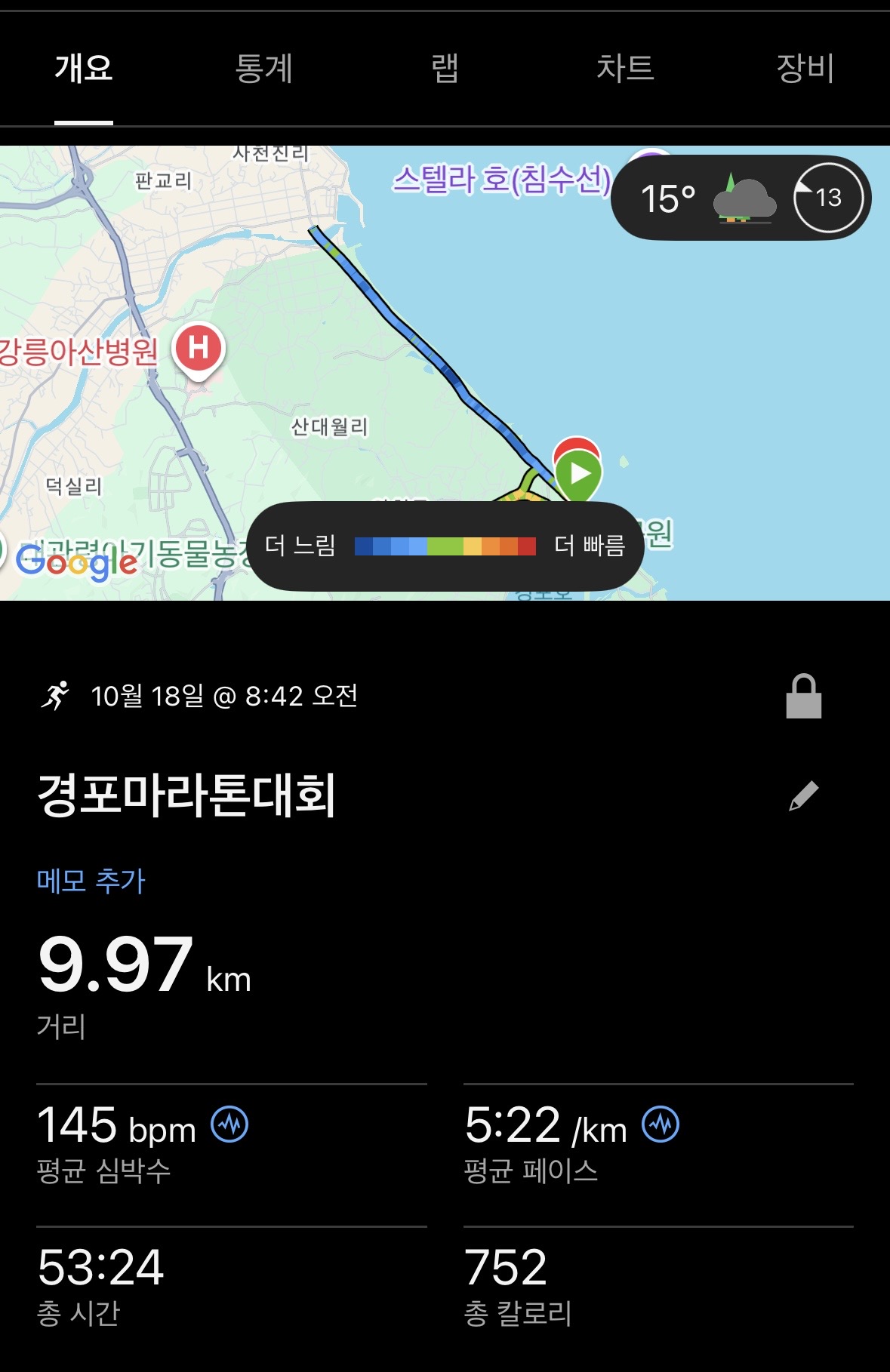Go to the 장비 tab

tap(805, 69)
